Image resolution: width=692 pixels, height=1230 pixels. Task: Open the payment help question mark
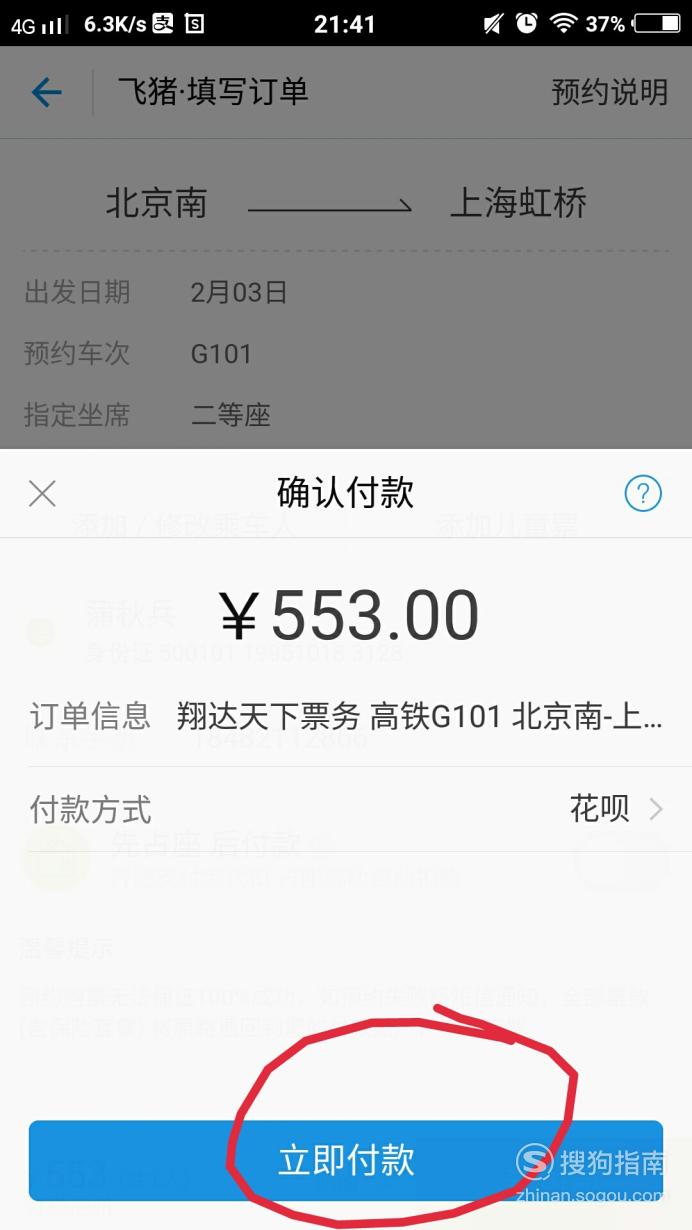point(643,493)
